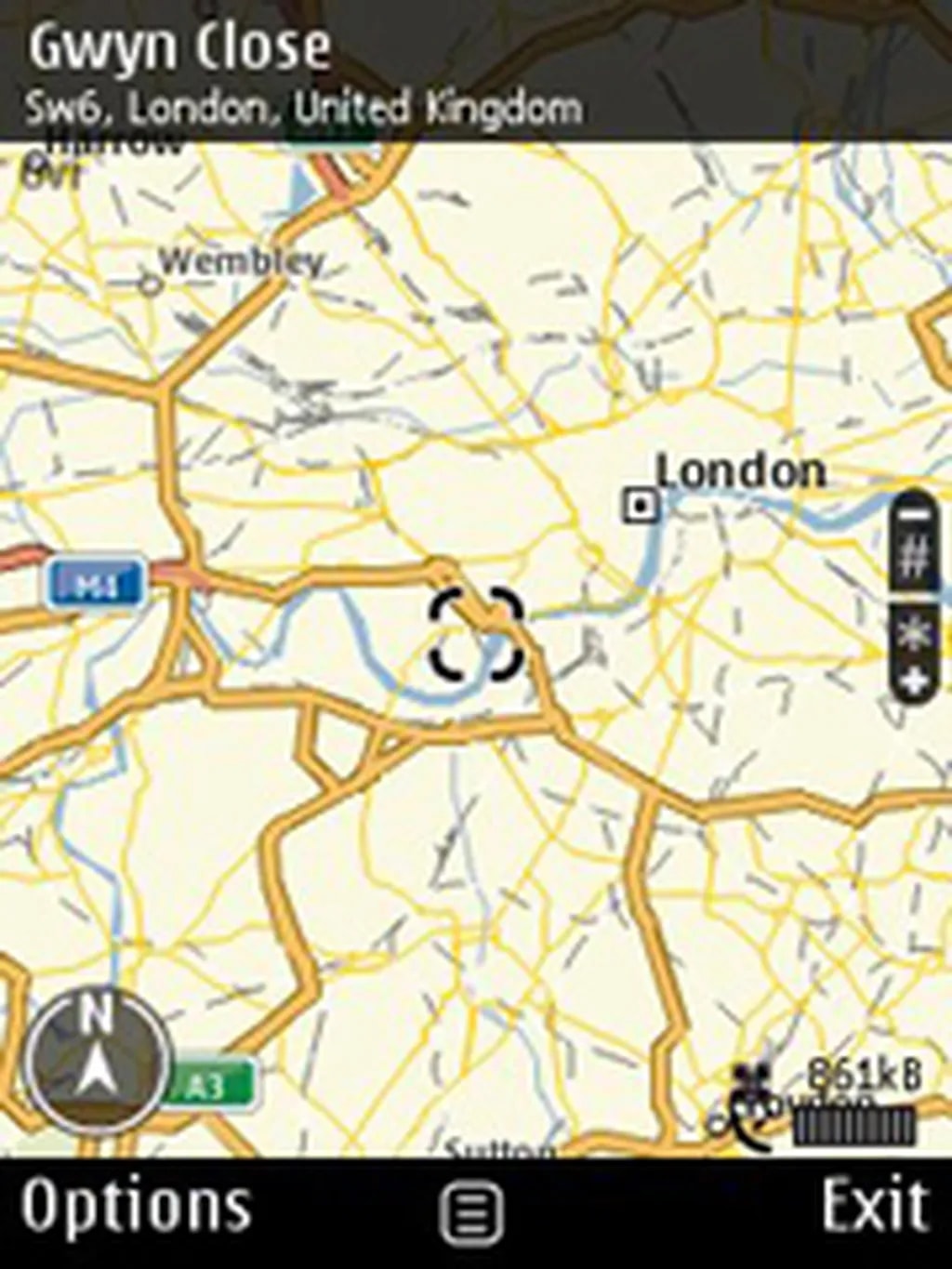Open the Options menu
Image resolution: width=952 pixels, height=1269 pixels.
click(136, 1206)
